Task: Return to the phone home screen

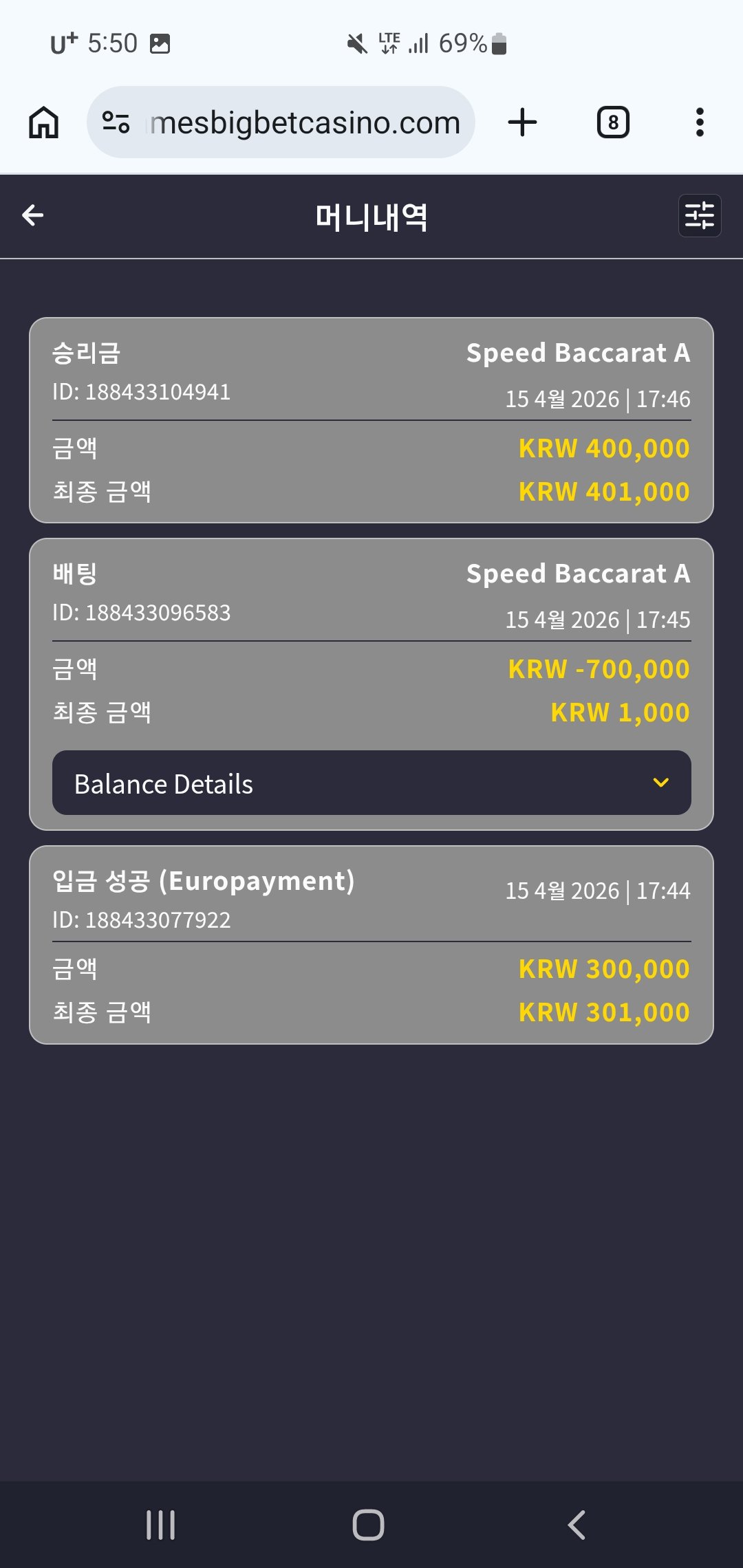Action: [x=368, y=1525]
